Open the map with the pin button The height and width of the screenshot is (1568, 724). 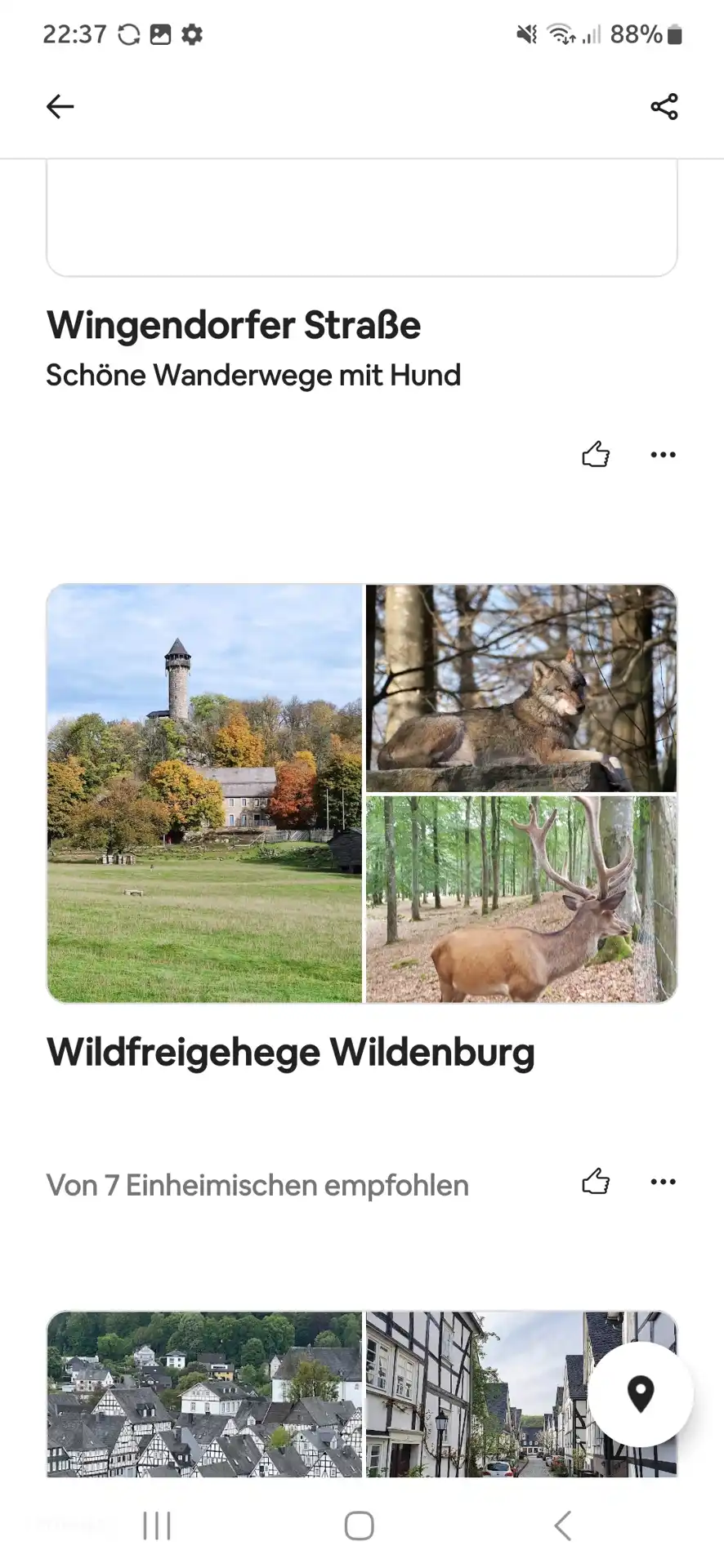pyautogui.click(x=641, y=1394)
